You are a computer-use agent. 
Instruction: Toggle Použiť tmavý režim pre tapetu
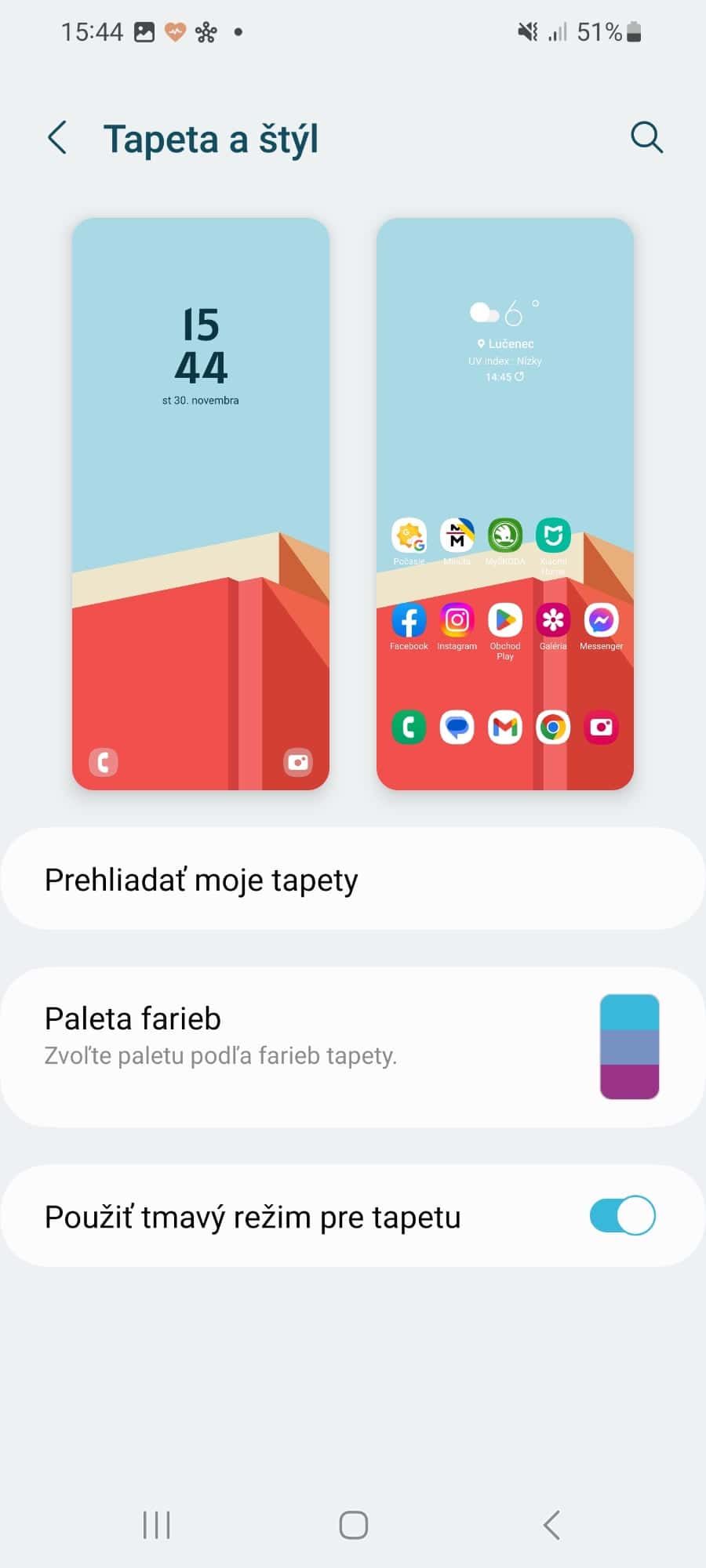point(622,1216)
